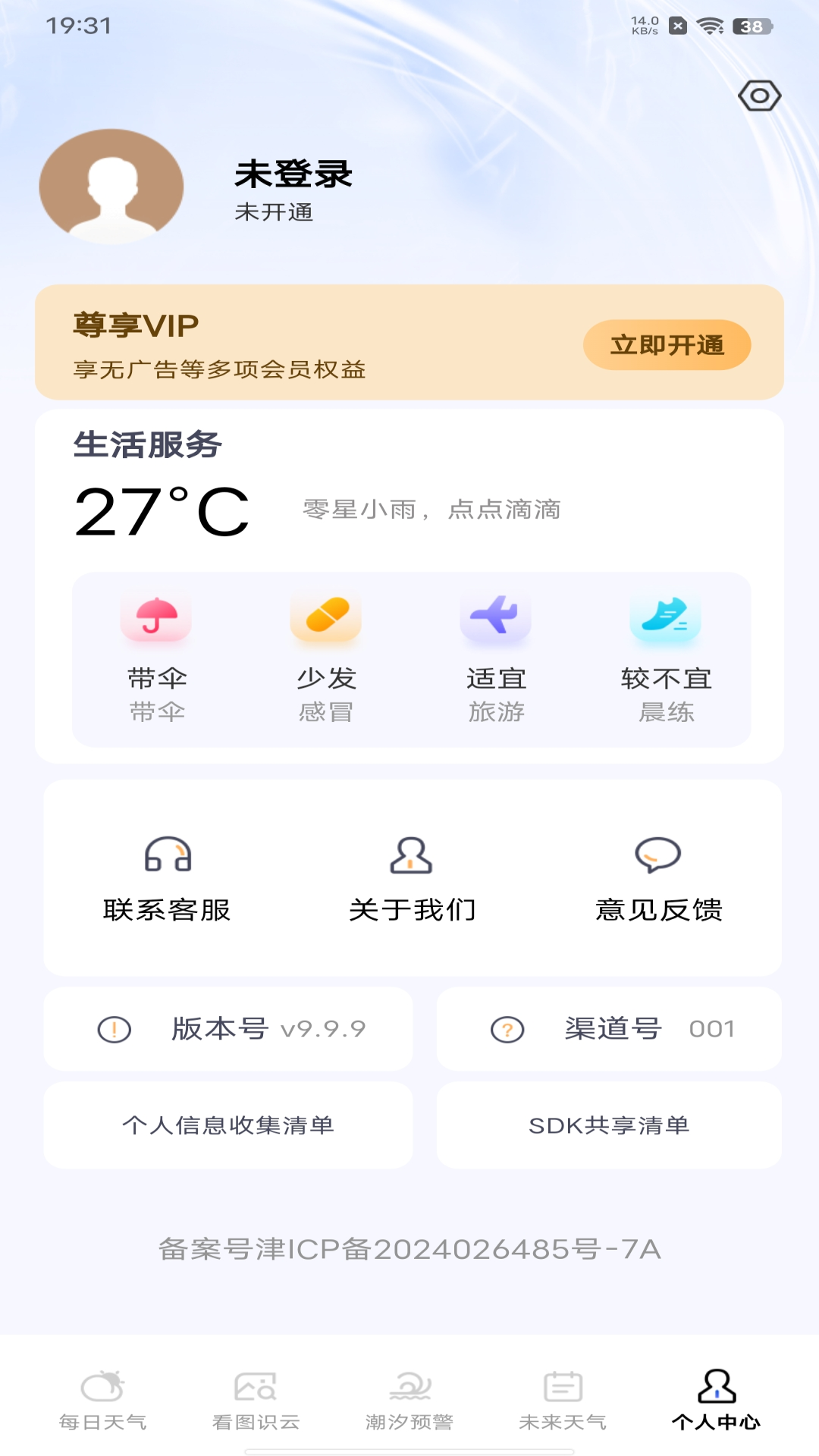This screenshot has width=819, height=1456.
Task: Tap 立即开通 to activate VIP
Action: (x=667, y=344)
